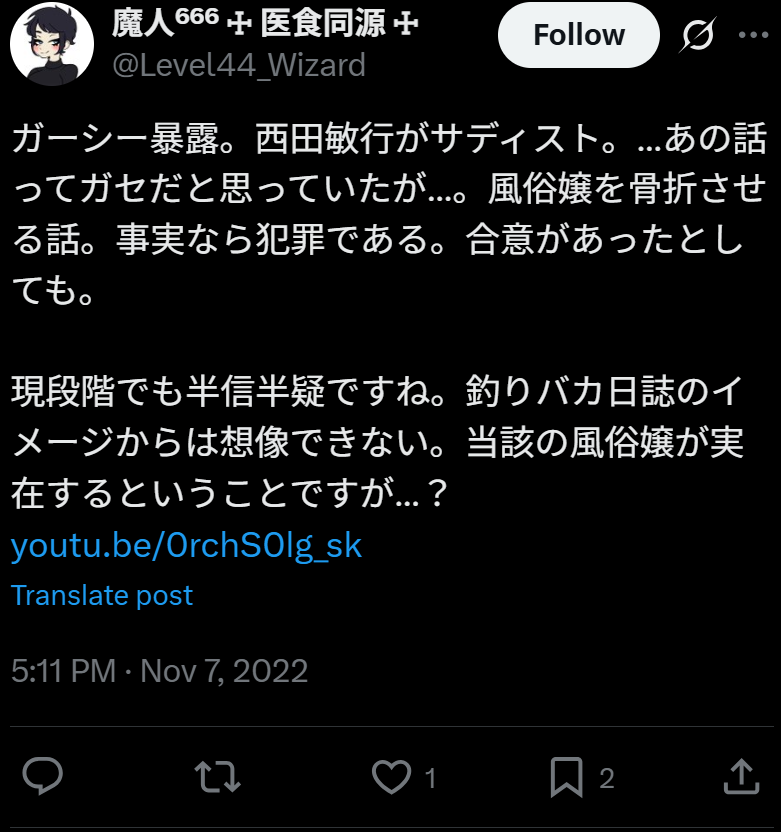Open the youtu.be/0rchS0lg_sk link
The height and width of the screenshot is (832, 781).
186,546
